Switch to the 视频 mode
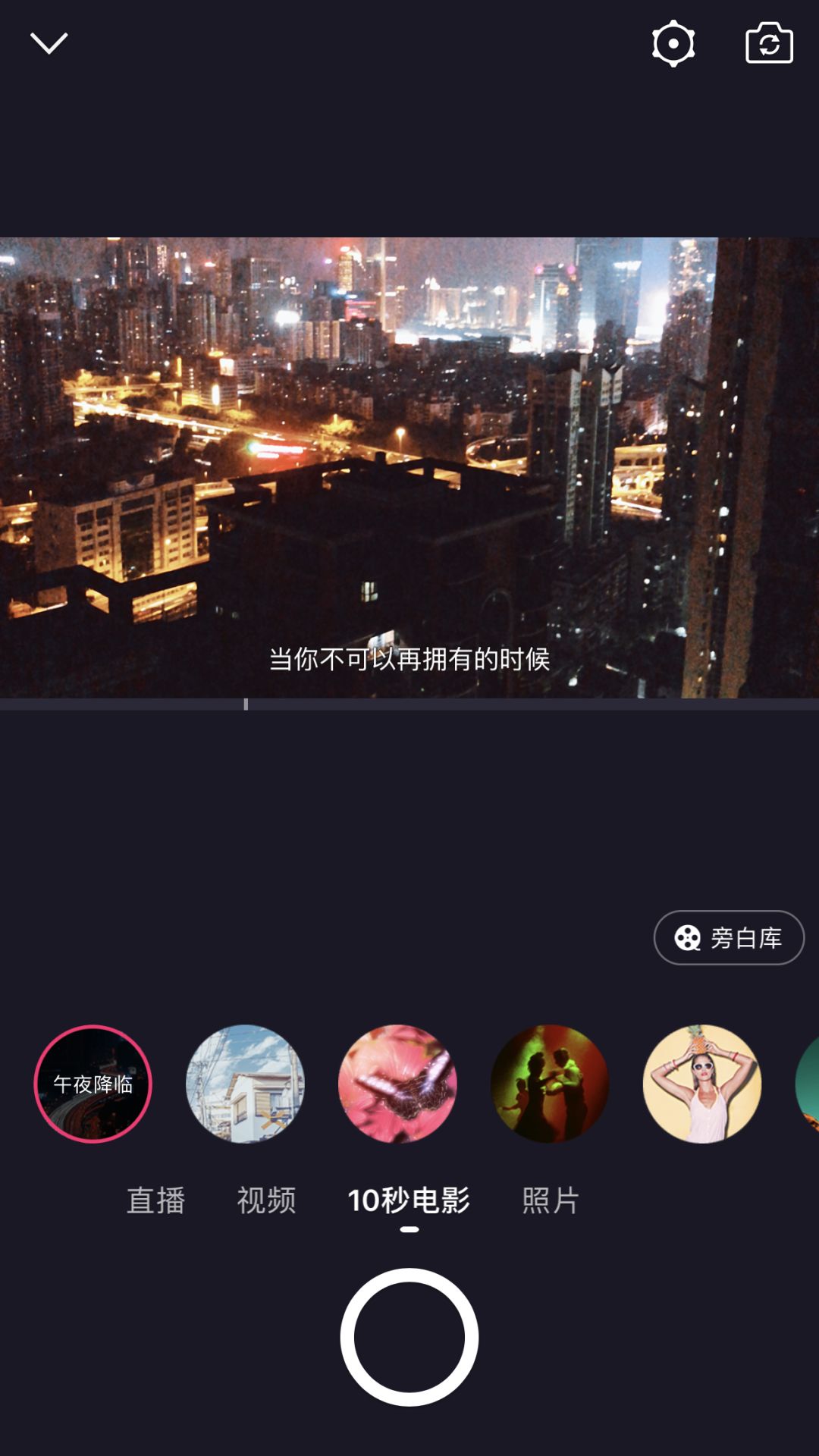Viewport: 819px width, 1456px height. click(266, 1200)
